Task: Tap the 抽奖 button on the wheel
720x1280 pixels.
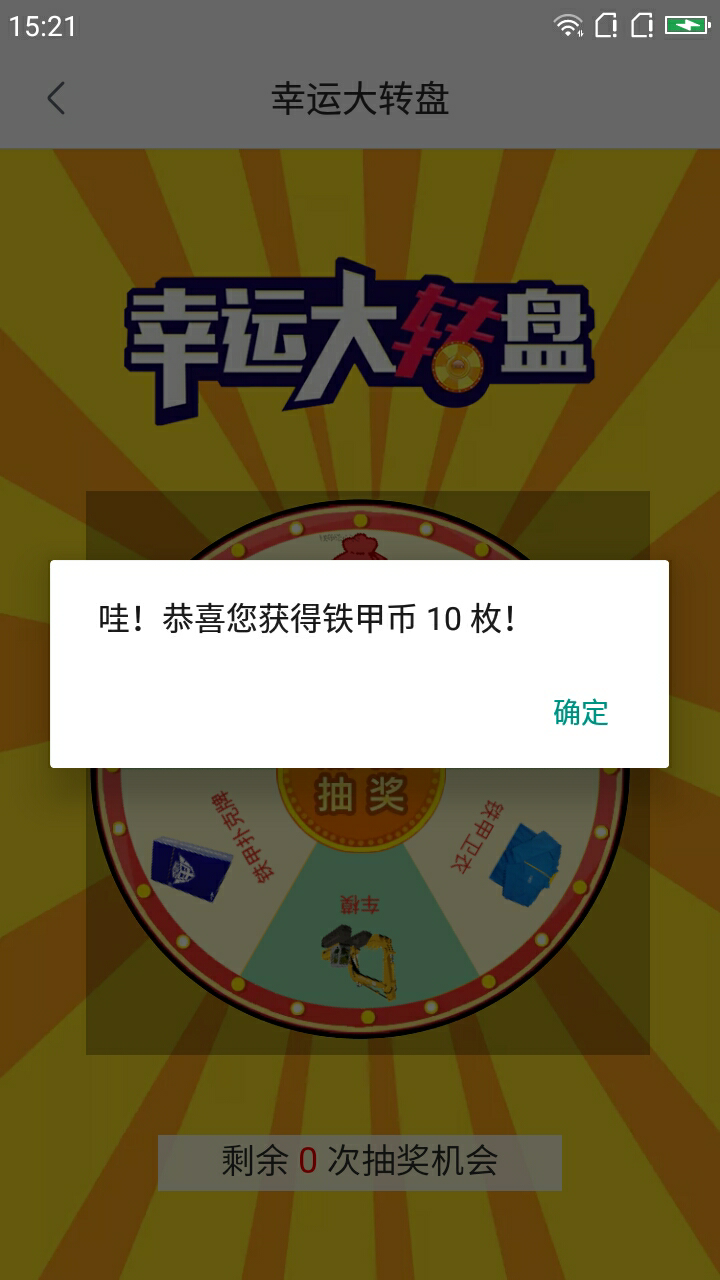Action: pyautogui.click(x=360, y=797)
